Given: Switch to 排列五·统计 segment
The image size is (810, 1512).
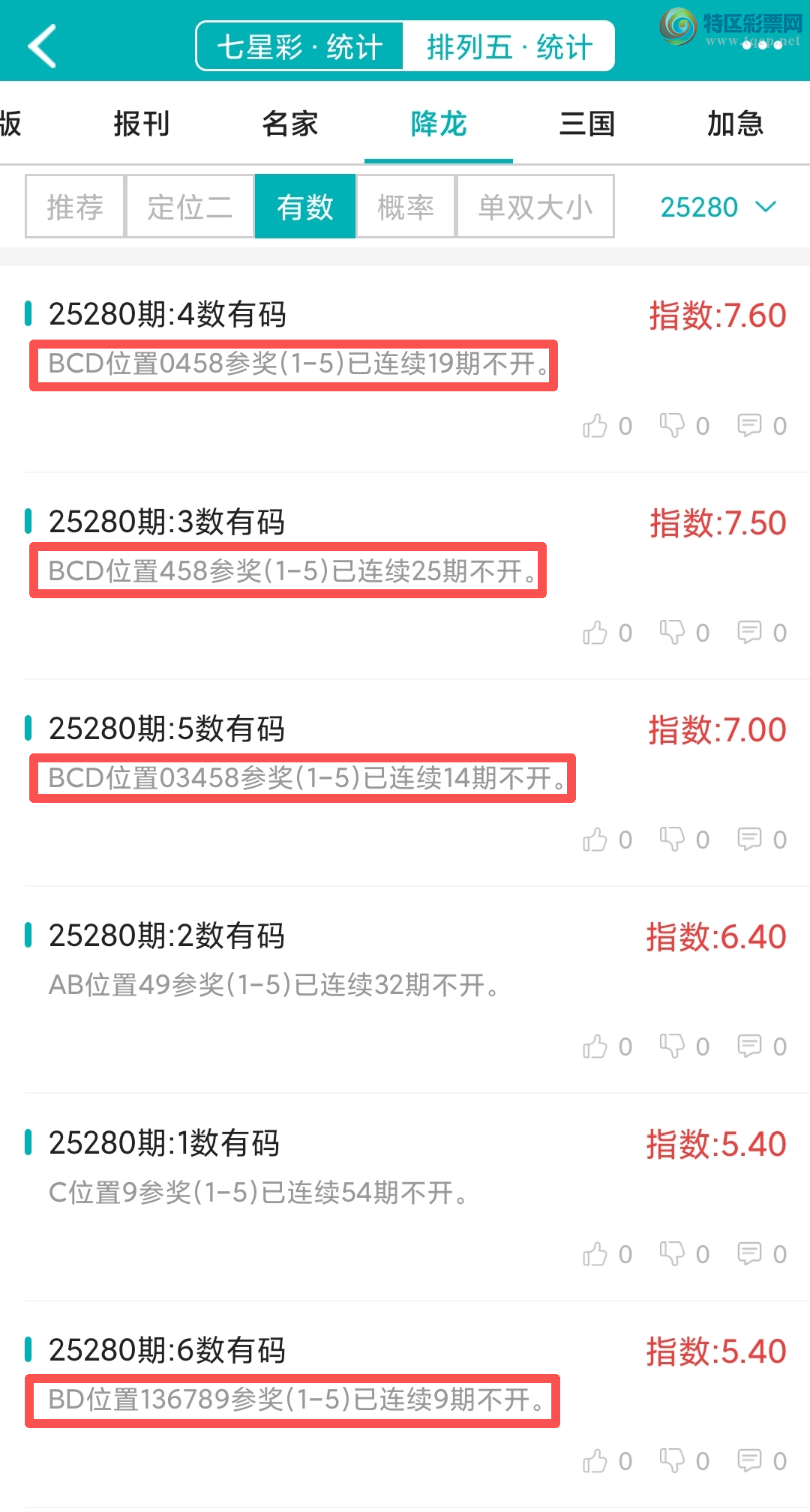Looking at the screenshot, I should (x=509, y=46).
